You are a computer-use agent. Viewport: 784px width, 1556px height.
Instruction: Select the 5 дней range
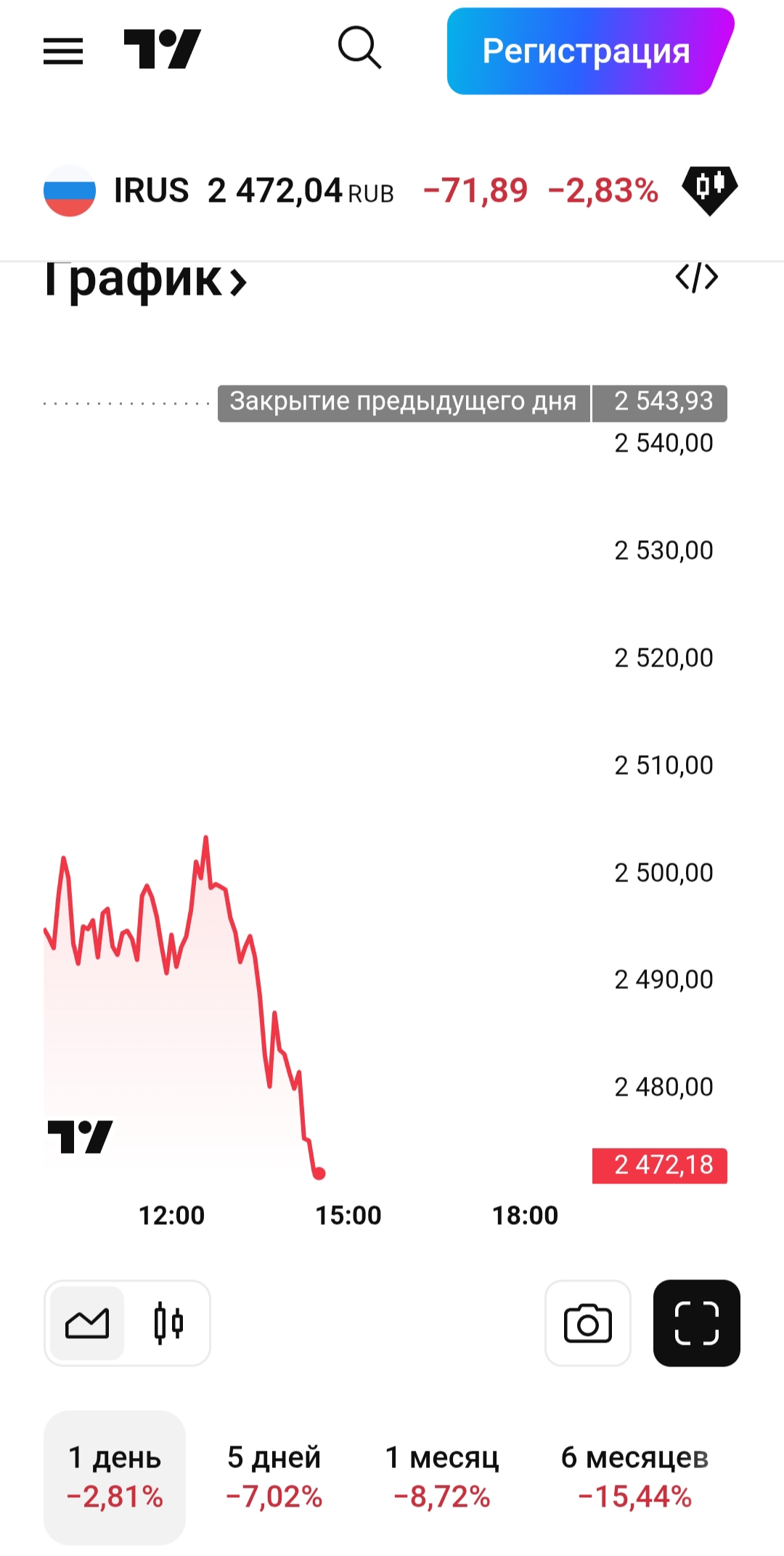(274, 1477)
